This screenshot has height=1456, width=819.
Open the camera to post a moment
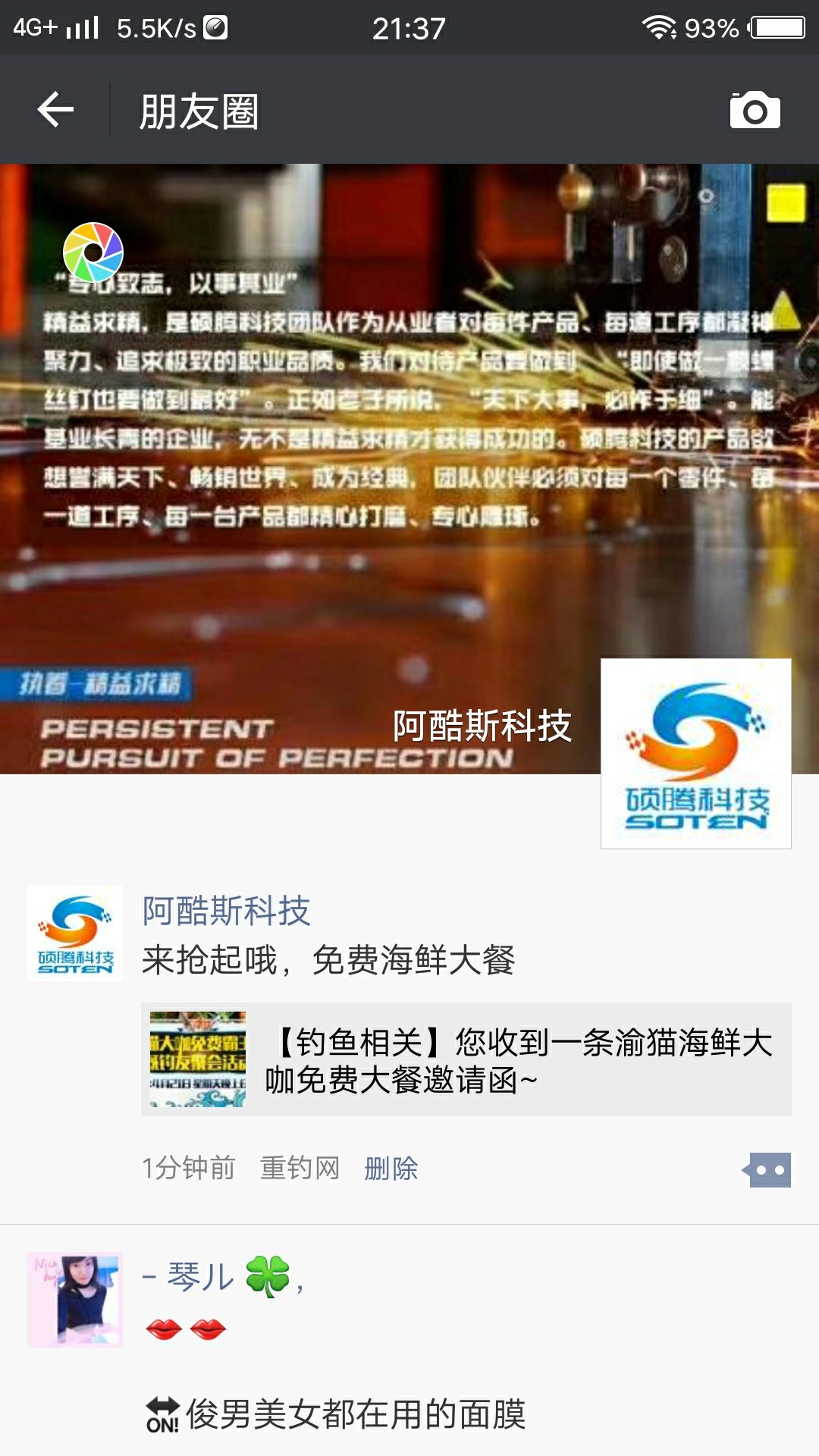click(755, 111)
